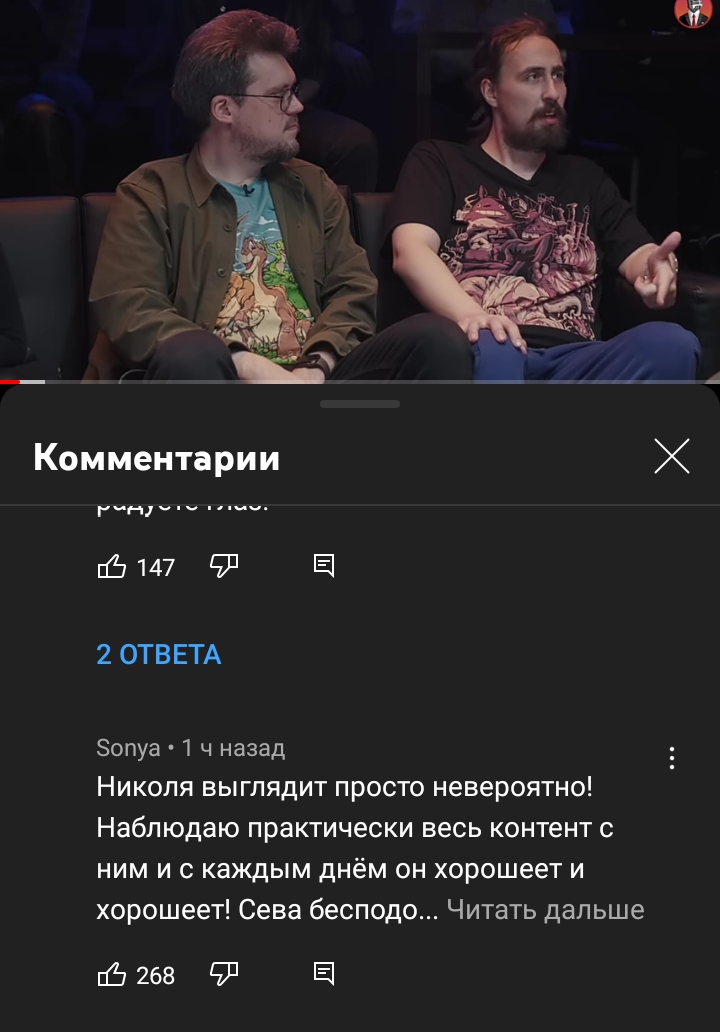Screen dimensions: 720x1032
Task: Reply to the comment with 147 likes
Action: point(324,566)
